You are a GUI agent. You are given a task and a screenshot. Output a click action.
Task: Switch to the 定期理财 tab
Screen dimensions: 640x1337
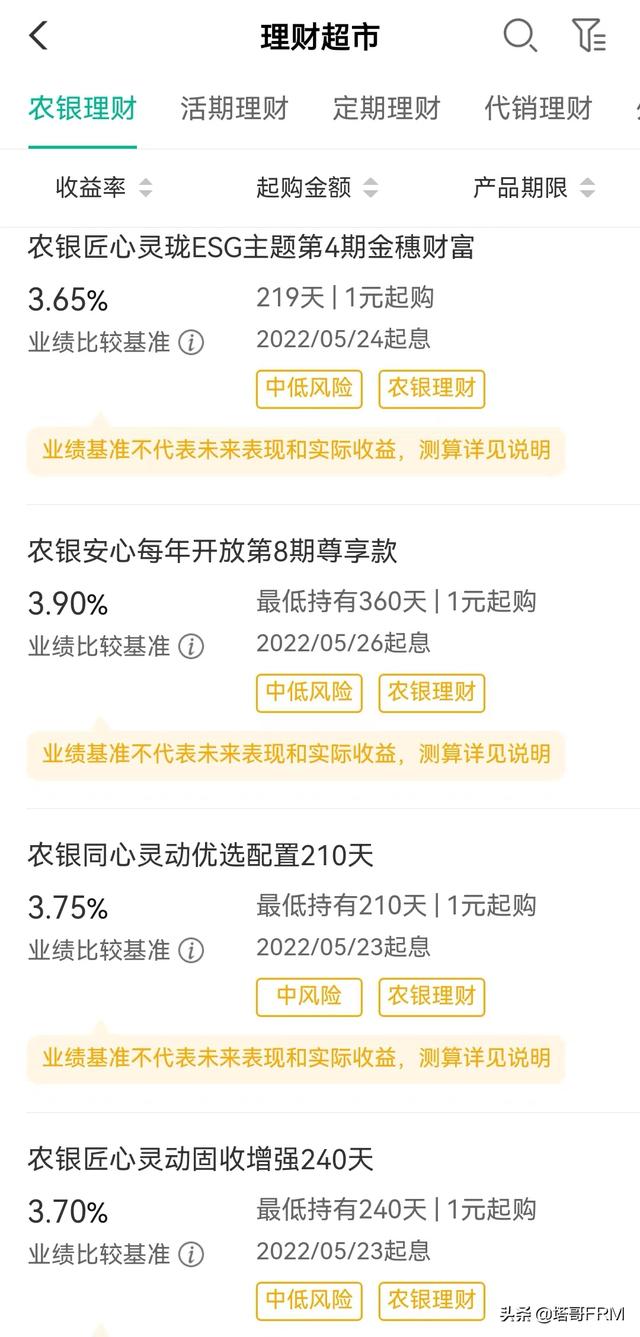point(386,108)
